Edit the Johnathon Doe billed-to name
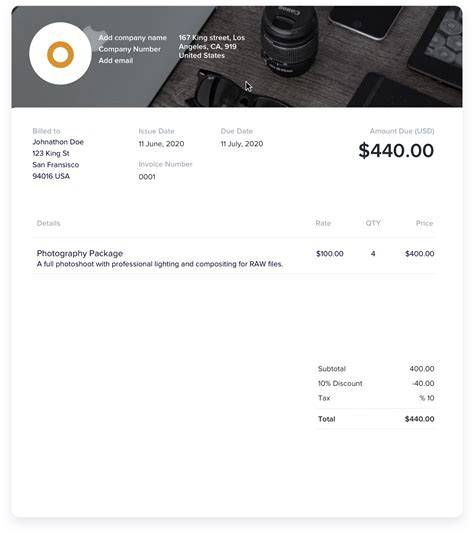Image resolution: width=474 pixels, height=534 pixels. (58, 142)
